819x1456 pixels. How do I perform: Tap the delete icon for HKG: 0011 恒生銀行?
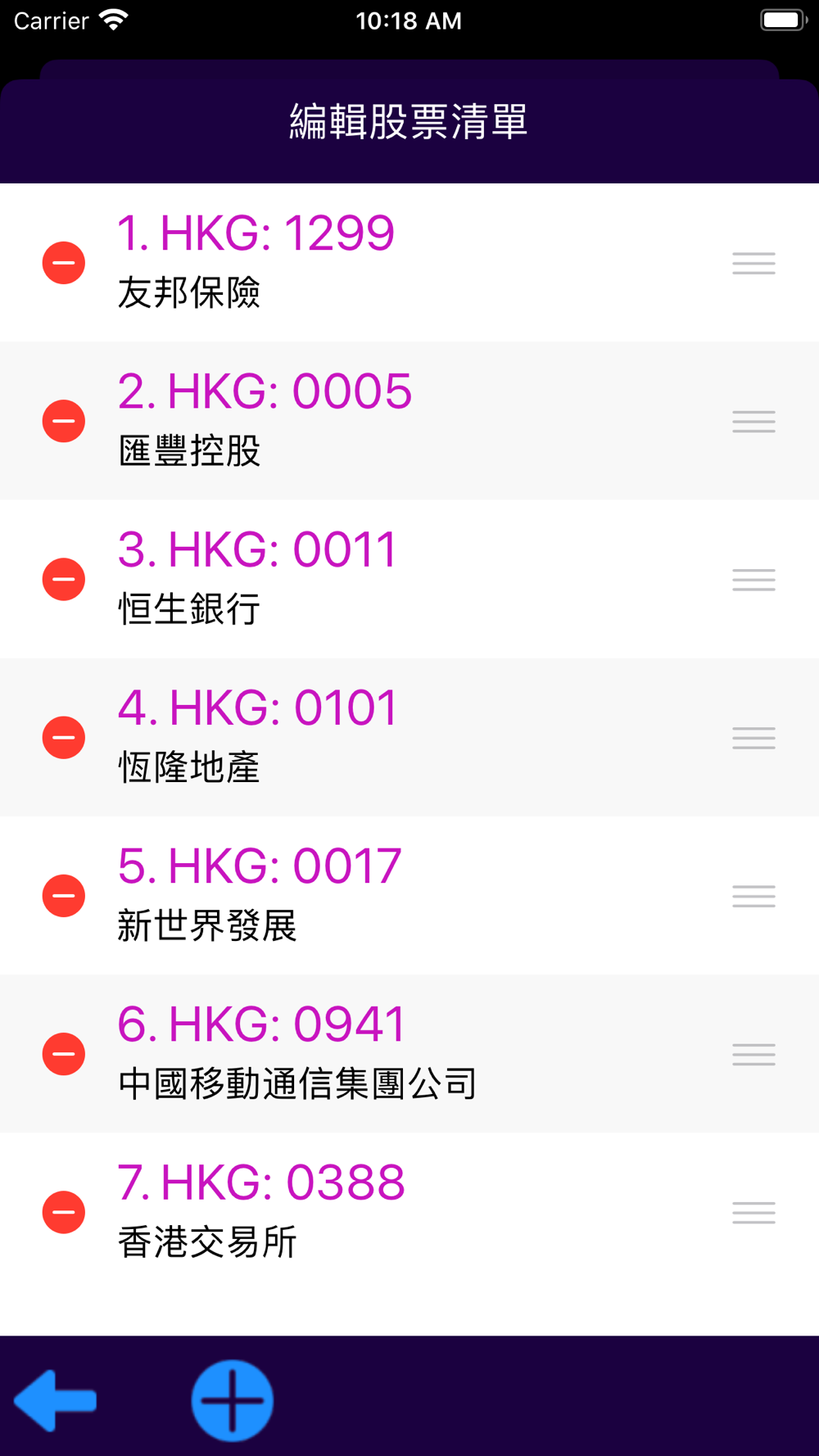click(x=64, y=579)
